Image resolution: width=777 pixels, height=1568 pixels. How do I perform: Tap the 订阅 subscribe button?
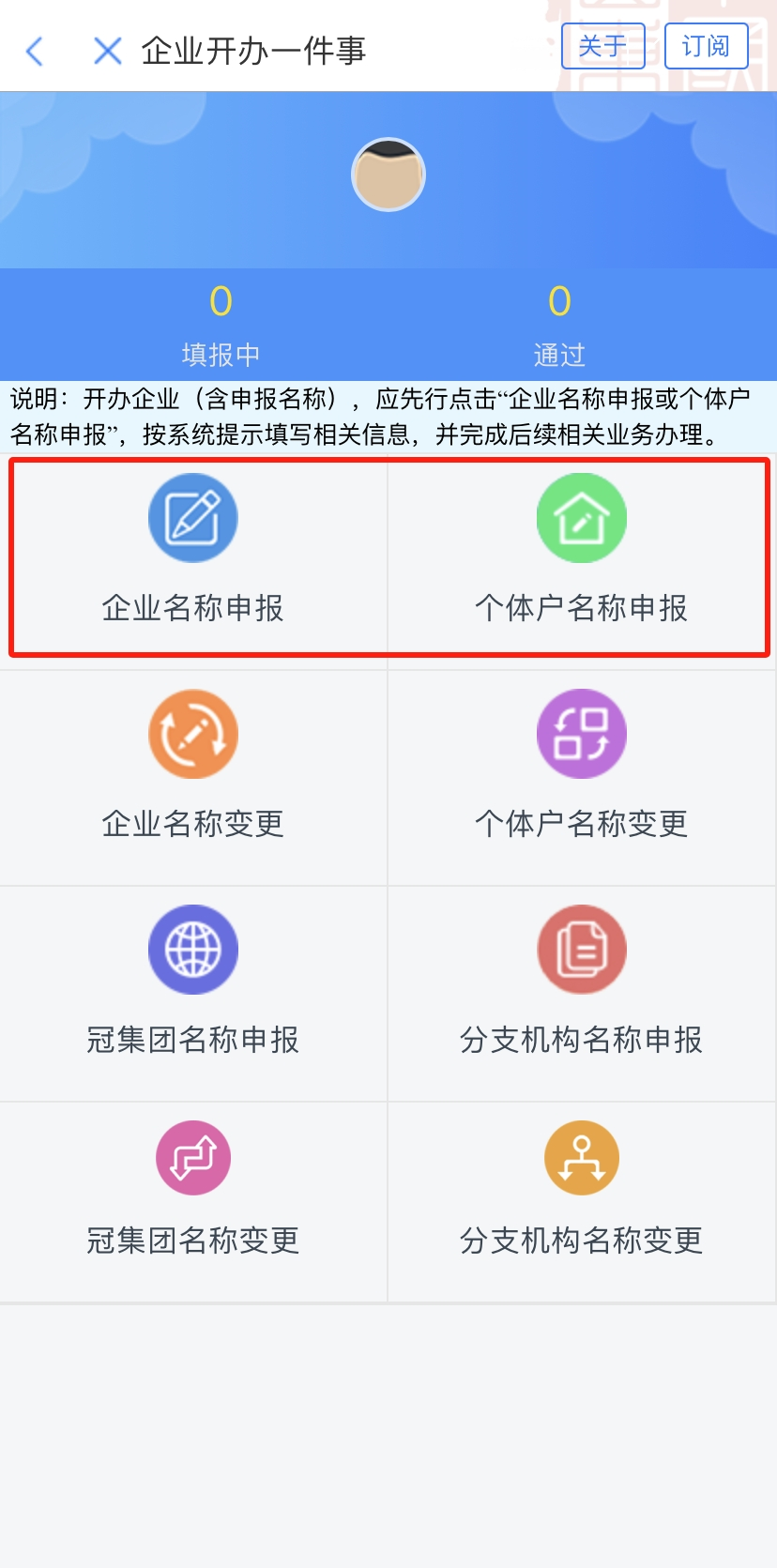tap(706, 46)
